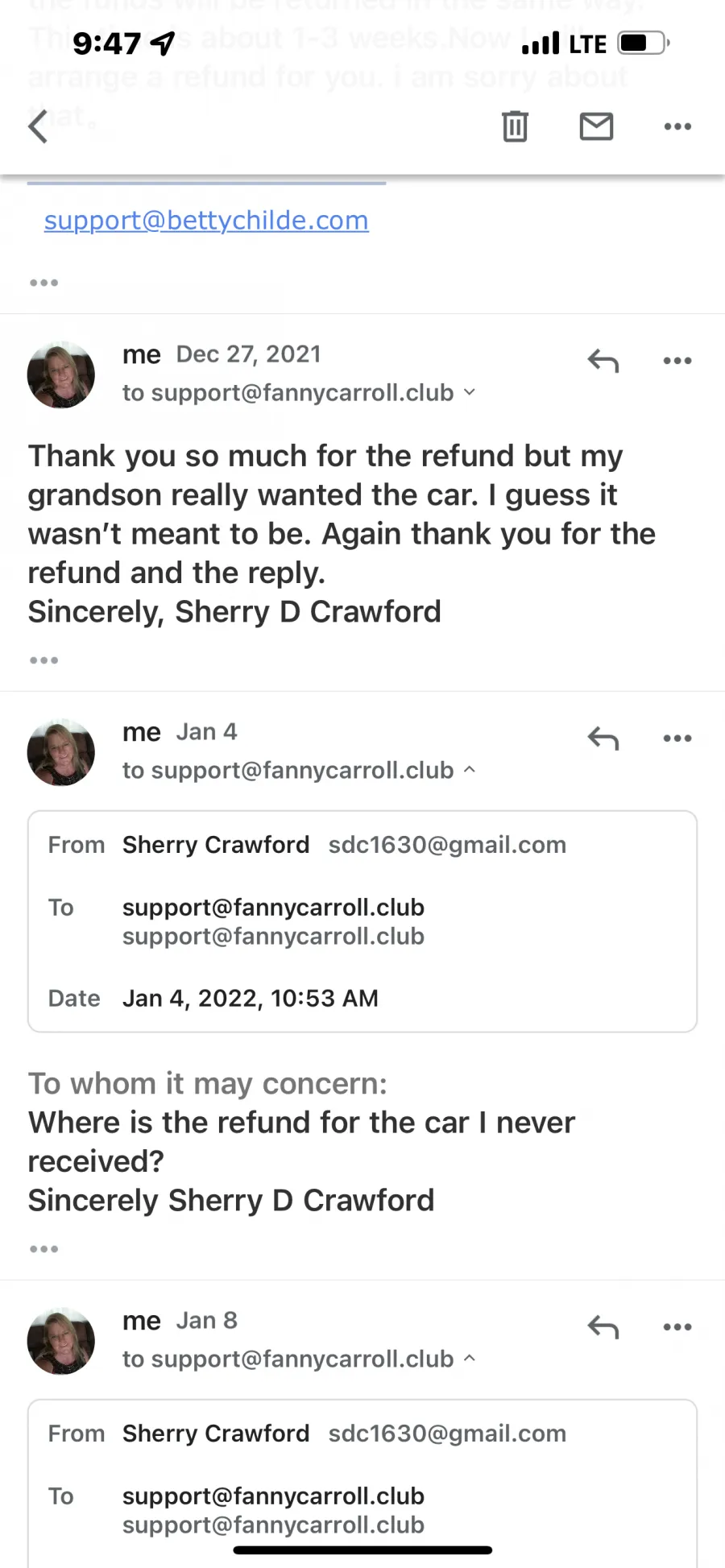This screenshot has height=1568, width=725.
Task: Open more options for the Dec 27 message
Action: (677, 361)
